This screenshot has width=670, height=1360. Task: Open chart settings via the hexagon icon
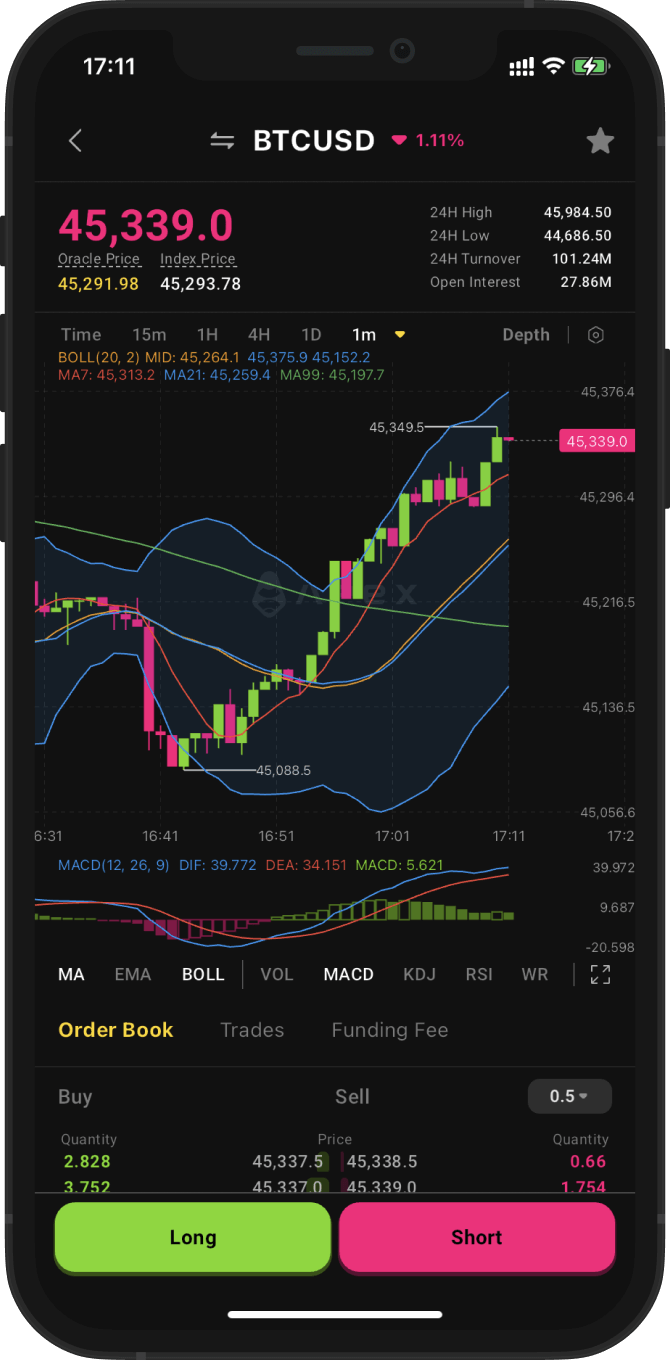596,335
